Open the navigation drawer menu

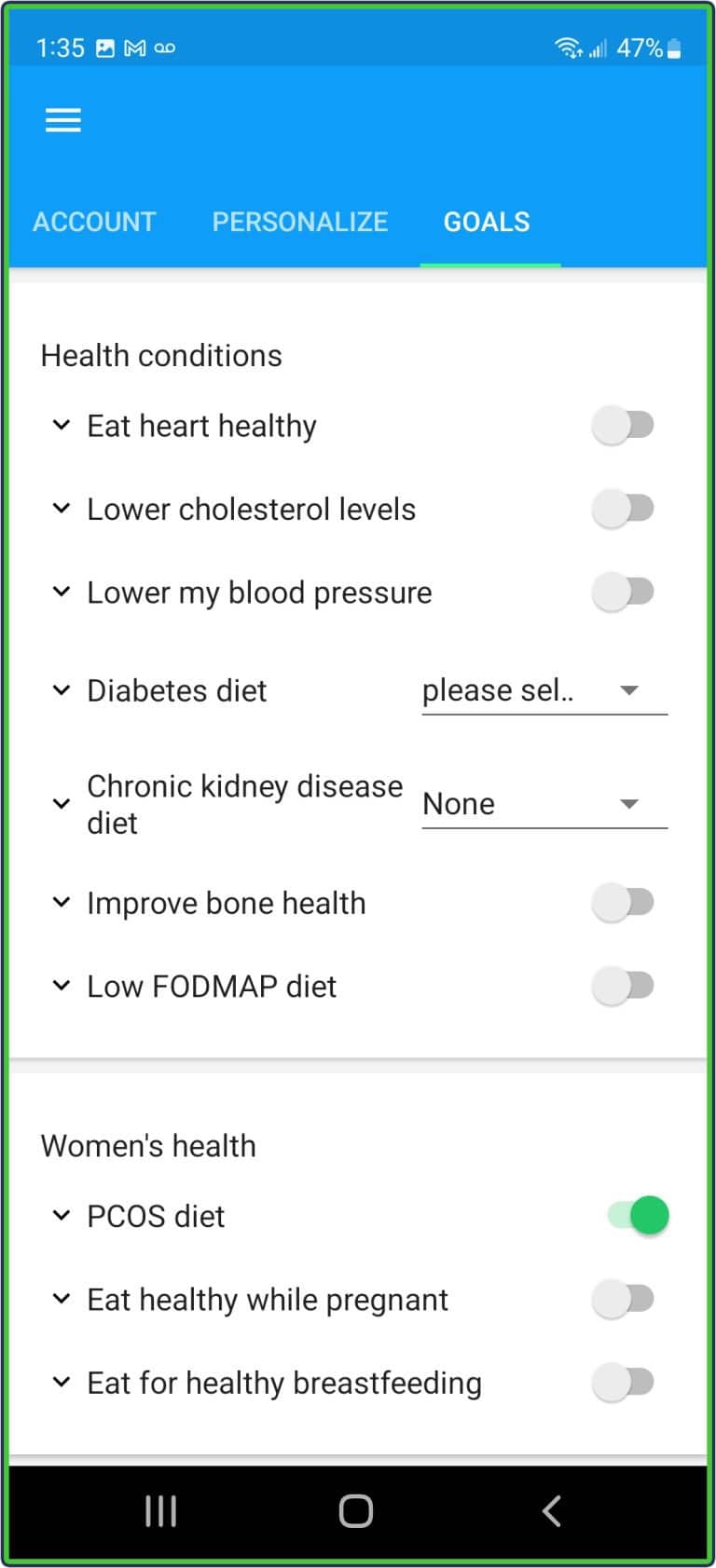62,120
